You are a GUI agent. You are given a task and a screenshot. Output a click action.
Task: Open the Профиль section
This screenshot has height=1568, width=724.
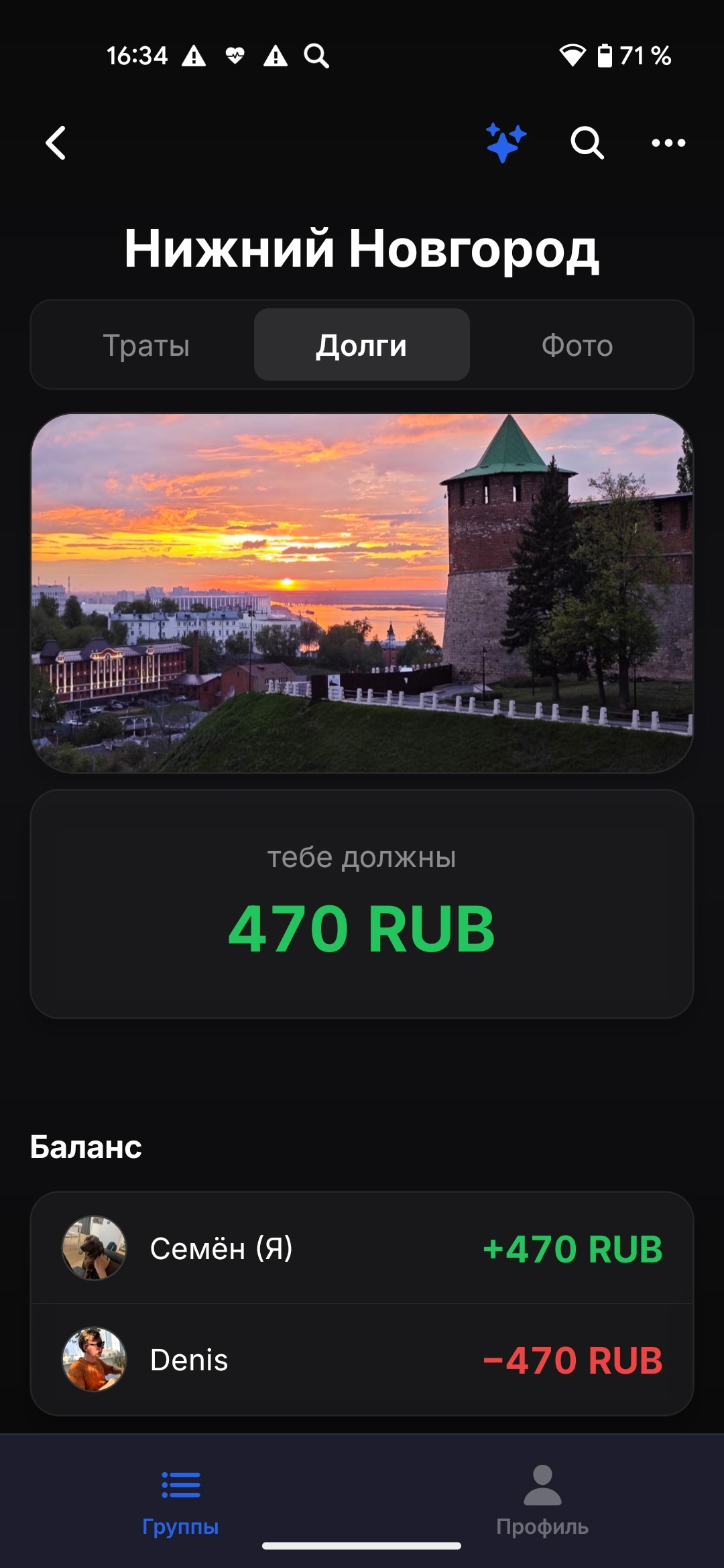tap(542, 1500)
